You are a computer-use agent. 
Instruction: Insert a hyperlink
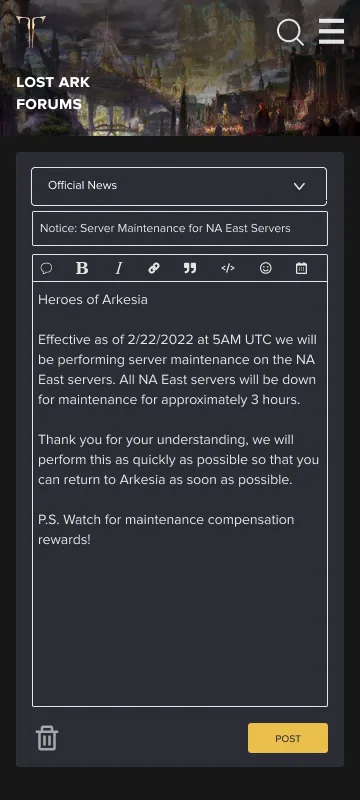(154, 268)
